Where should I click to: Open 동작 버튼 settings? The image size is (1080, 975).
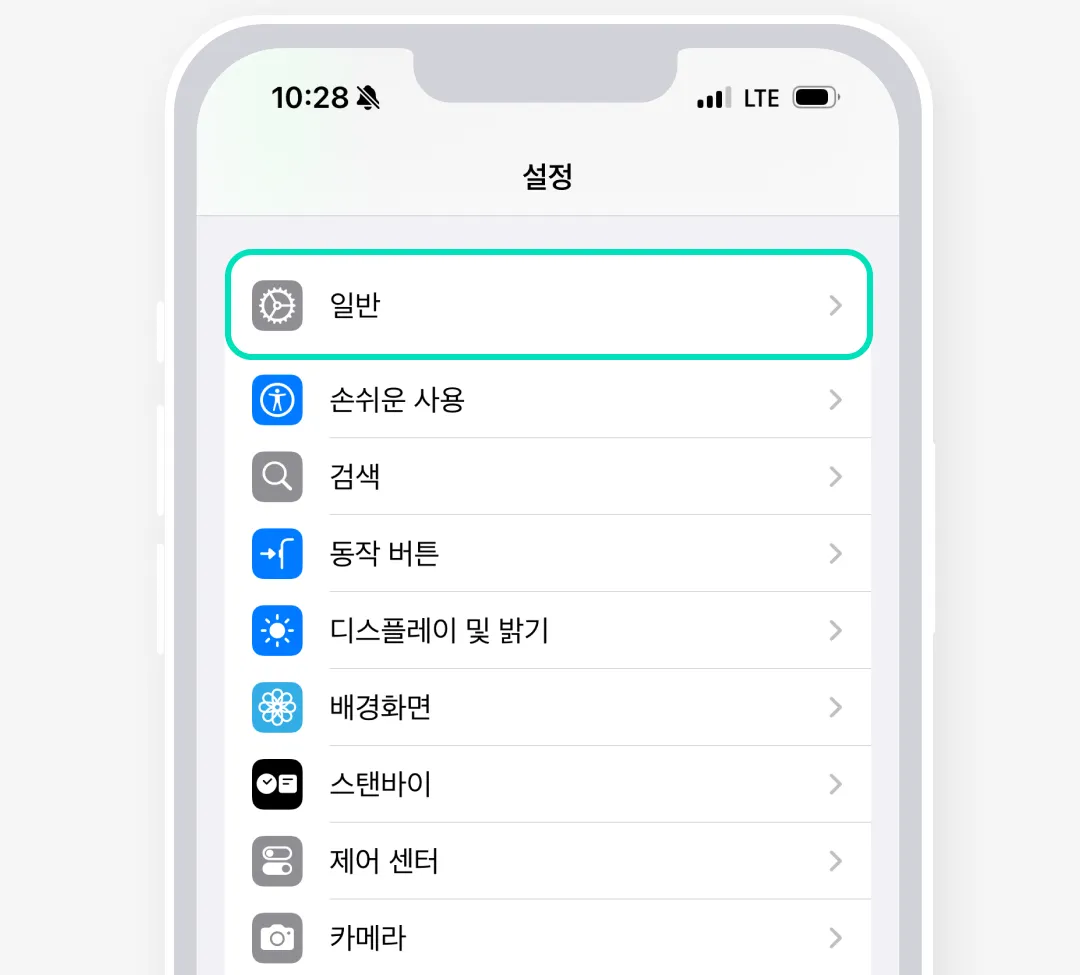coord(548,554)
